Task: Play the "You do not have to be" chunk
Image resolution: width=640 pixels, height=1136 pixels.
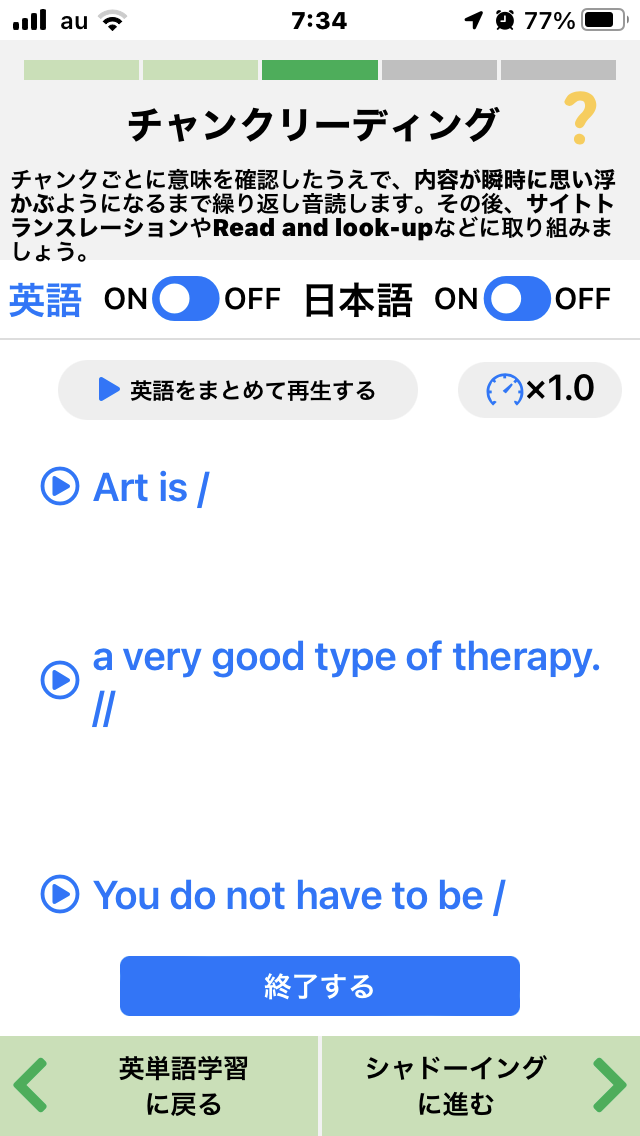Action: coord(59,894)
